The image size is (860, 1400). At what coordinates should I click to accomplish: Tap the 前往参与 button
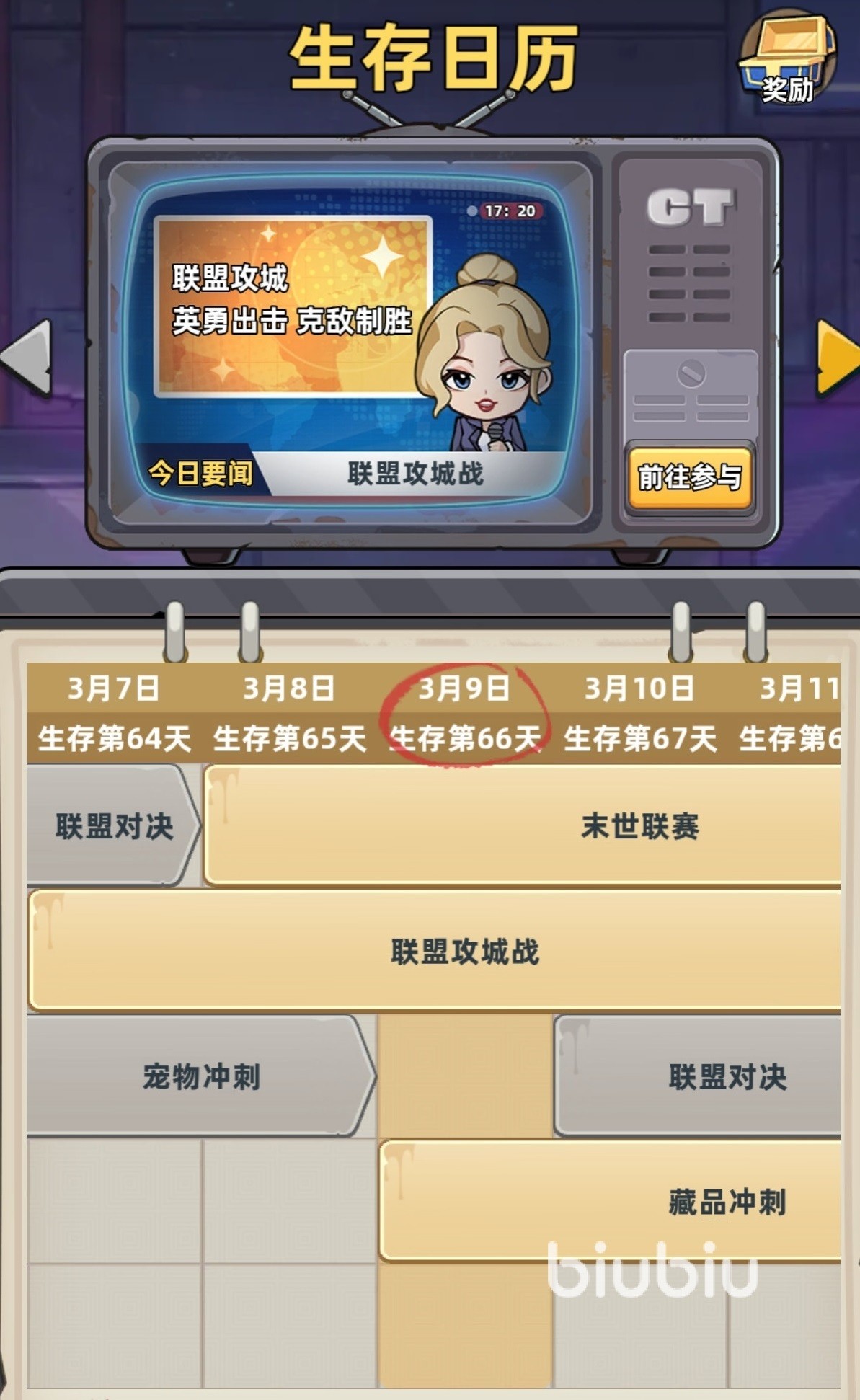[689, 477]
